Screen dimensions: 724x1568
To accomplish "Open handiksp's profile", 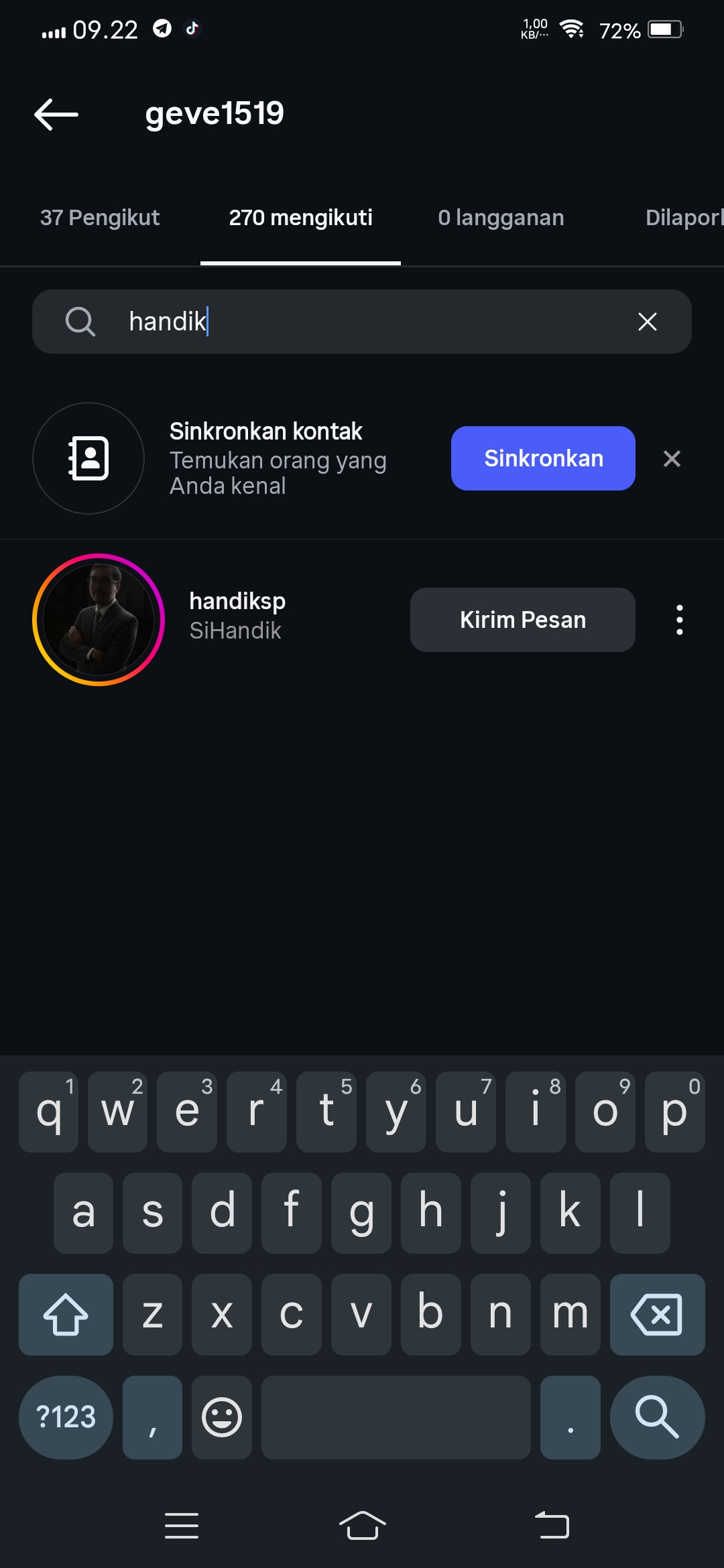I will pyautogui.click(x=237, y=602).
